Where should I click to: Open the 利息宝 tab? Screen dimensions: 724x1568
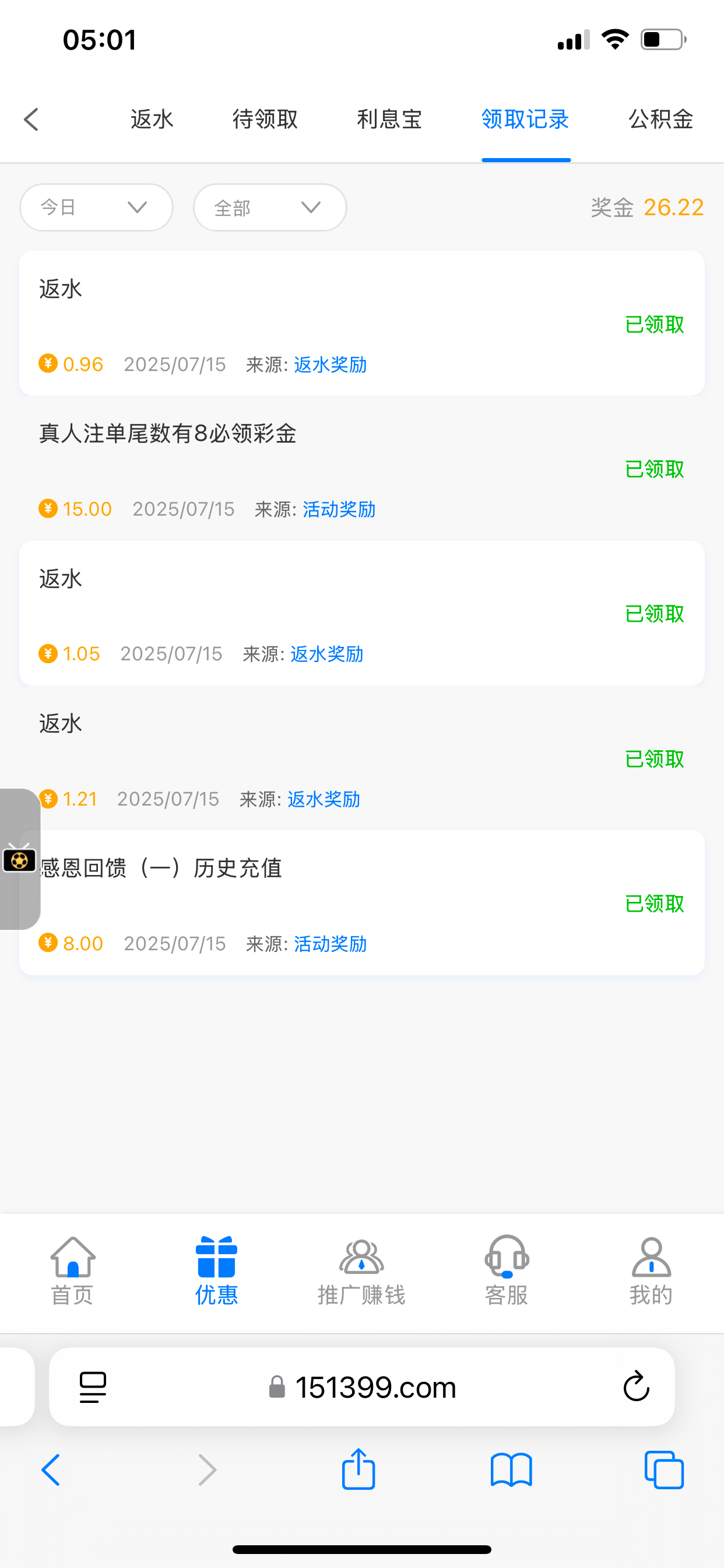(389, 120)
